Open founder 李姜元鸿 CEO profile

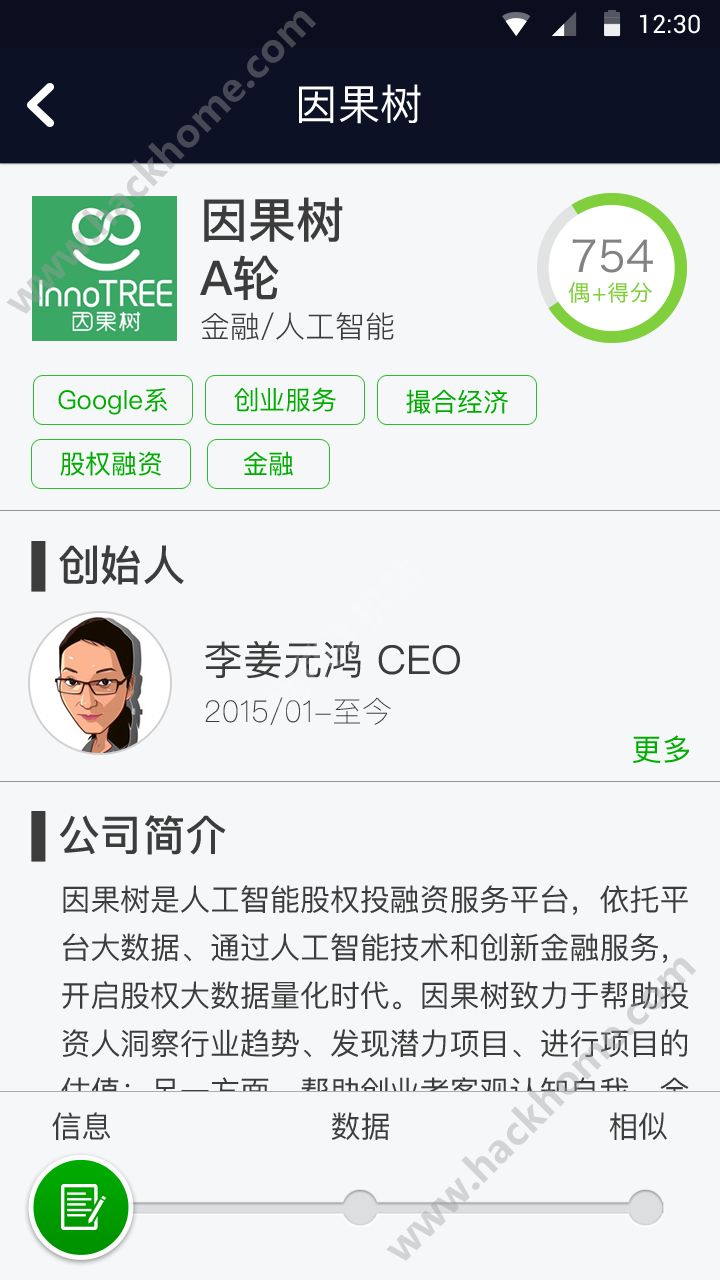[332, 661]
